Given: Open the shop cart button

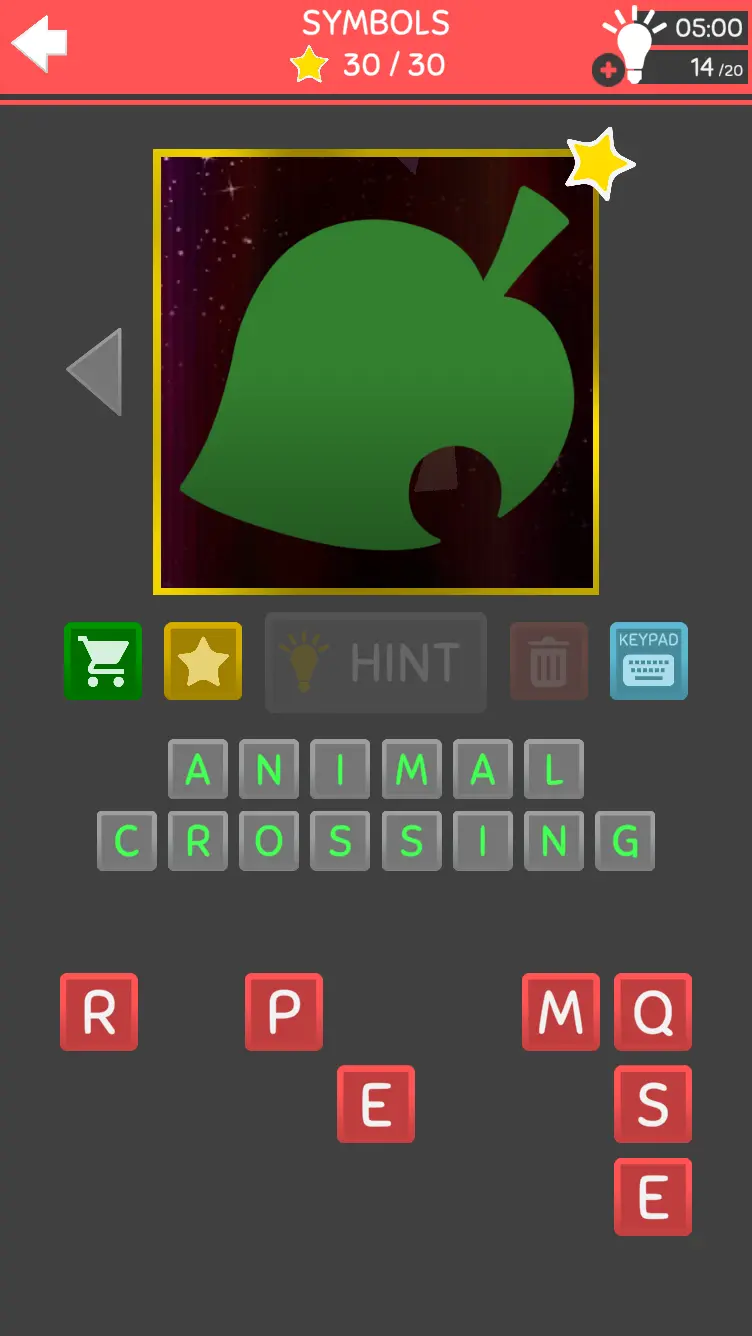Looking at the screenshot, I should point(103,661).
